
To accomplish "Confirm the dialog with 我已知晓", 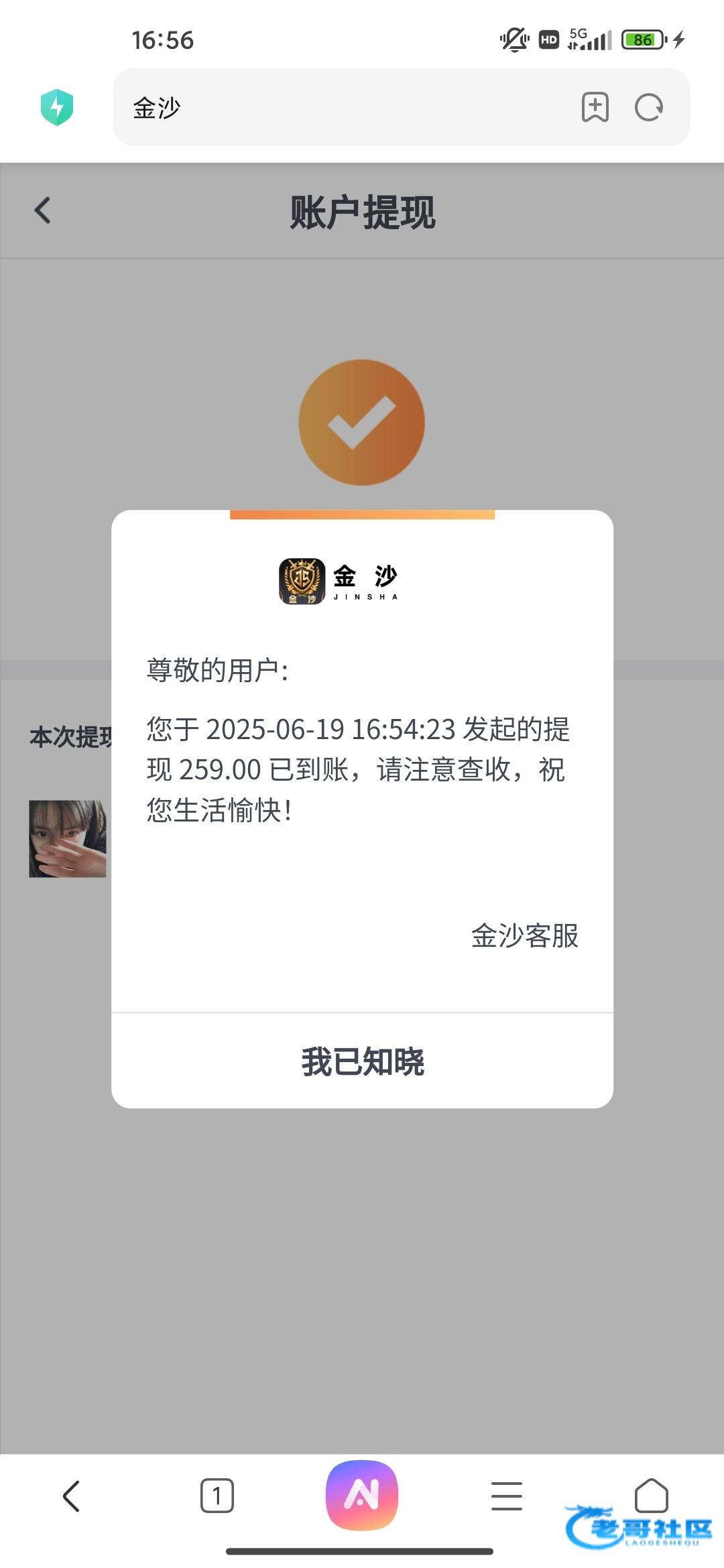I will pos(362,1061).
